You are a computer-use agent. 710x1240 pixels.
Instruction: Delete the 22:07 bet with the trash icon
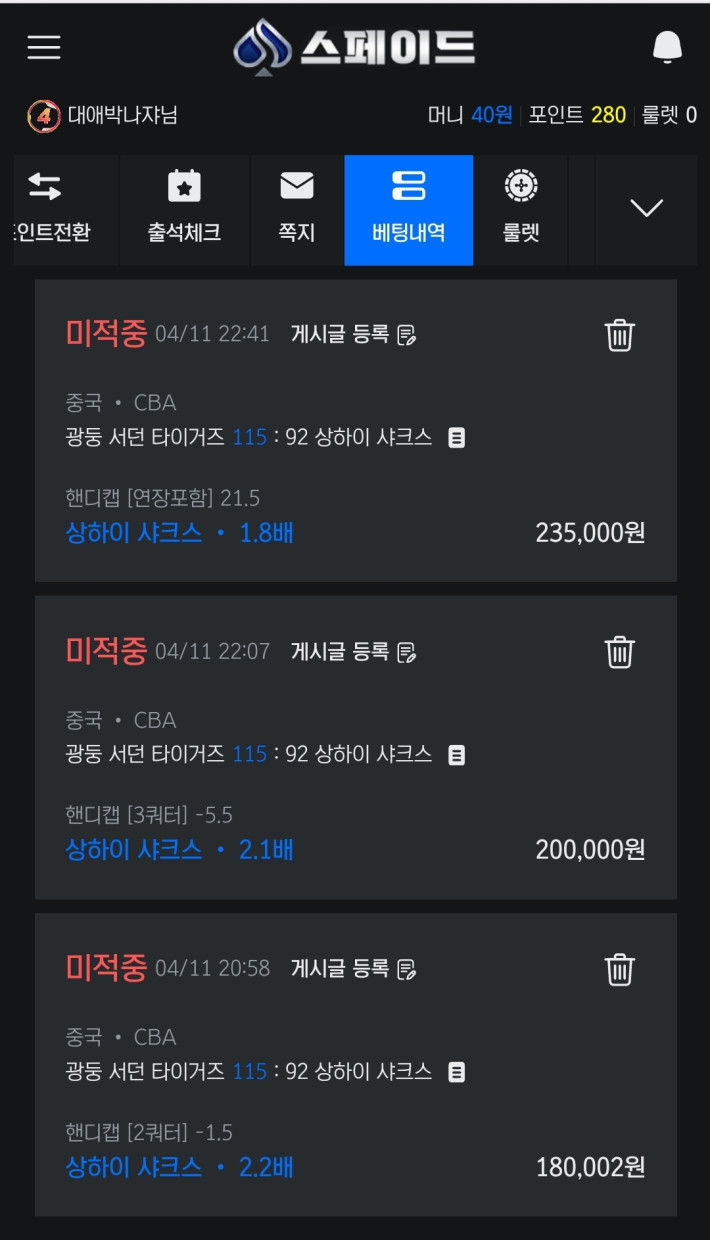[620, 652]
